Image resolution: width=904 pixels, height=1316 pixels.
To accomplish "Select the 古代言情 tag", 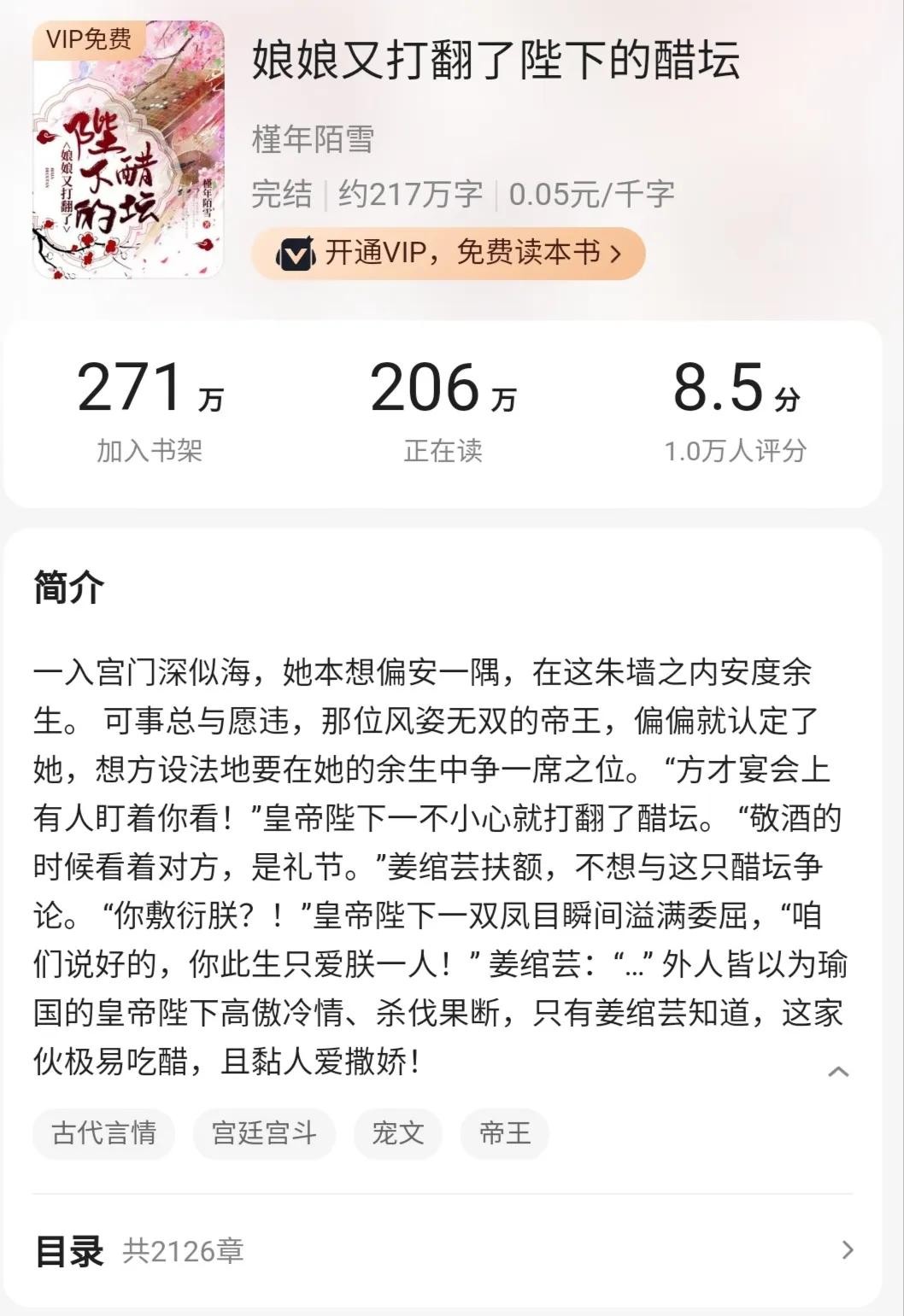I will [103, 1133].
